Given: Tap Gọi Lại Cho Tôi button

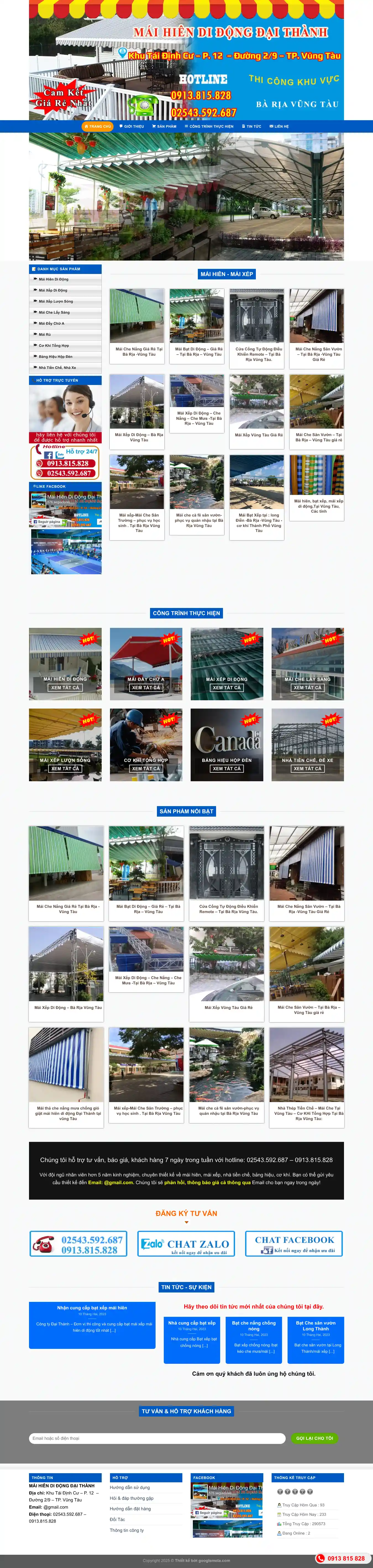Looking at the screenshot, I should tap(315, 1438).
